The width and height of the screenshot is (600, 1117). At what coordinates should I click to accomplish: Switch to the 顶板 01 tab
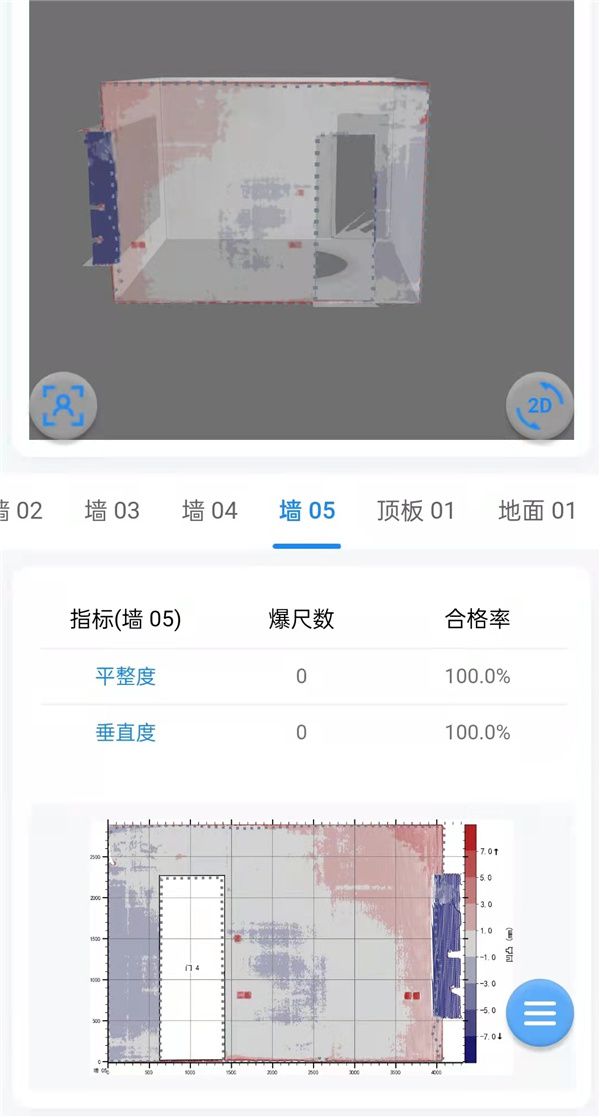pos(416,511)
